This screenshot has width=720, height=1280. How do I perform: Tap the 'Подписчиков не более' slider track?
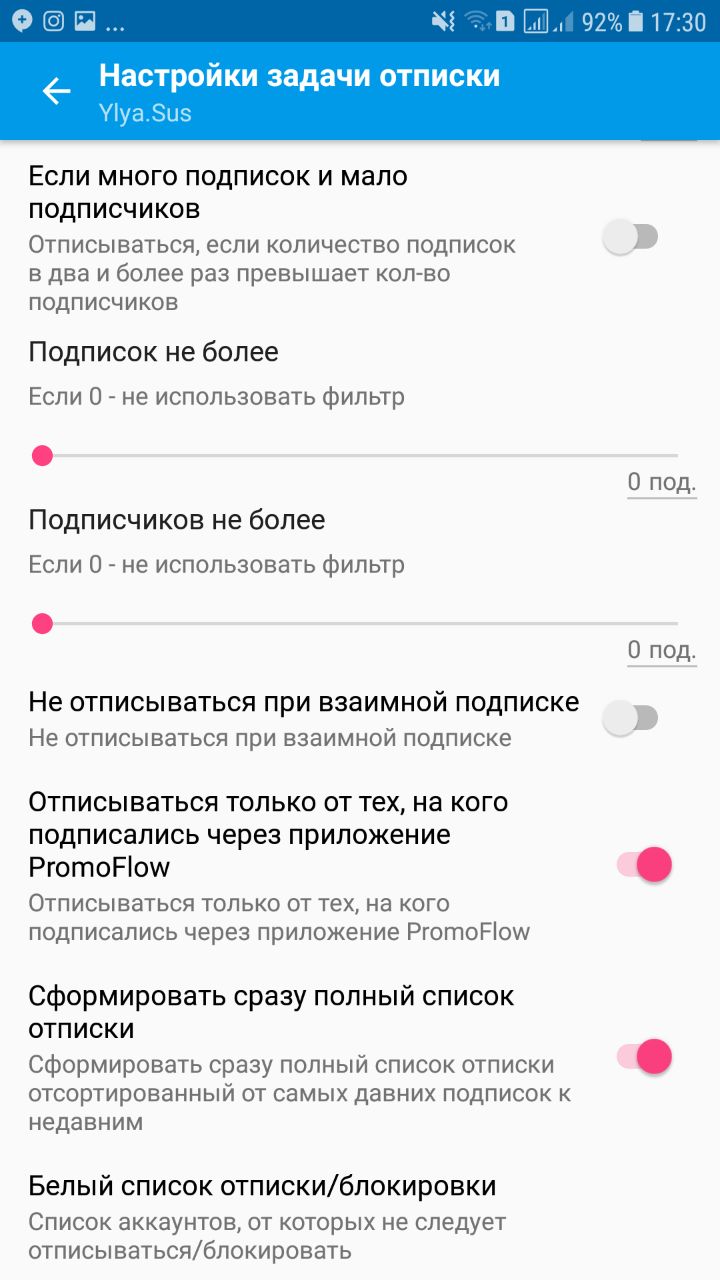tap(360, 624)
